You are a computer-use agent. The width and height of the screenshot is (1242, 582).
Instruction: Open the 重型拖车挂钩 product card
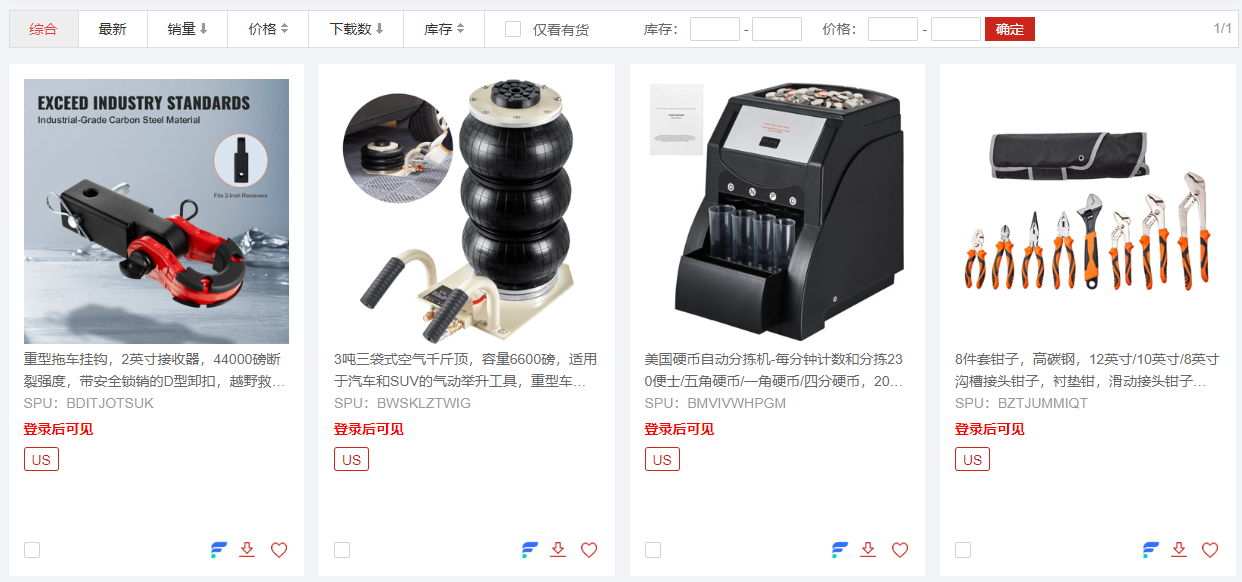(x=156, y=211)
